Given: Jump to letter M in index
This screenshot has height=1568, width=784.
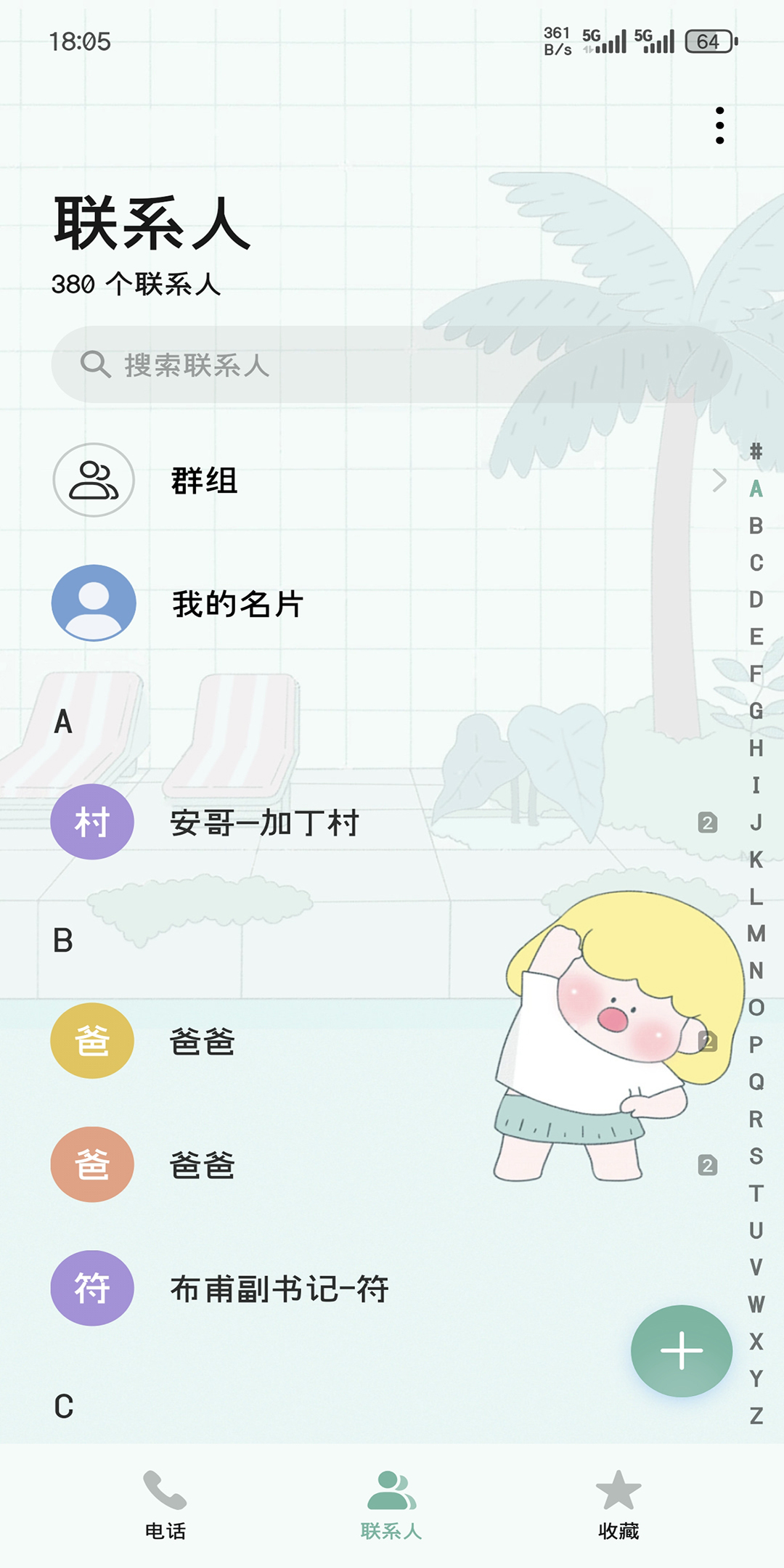Looking at the screenshot, I should point(756,934).
